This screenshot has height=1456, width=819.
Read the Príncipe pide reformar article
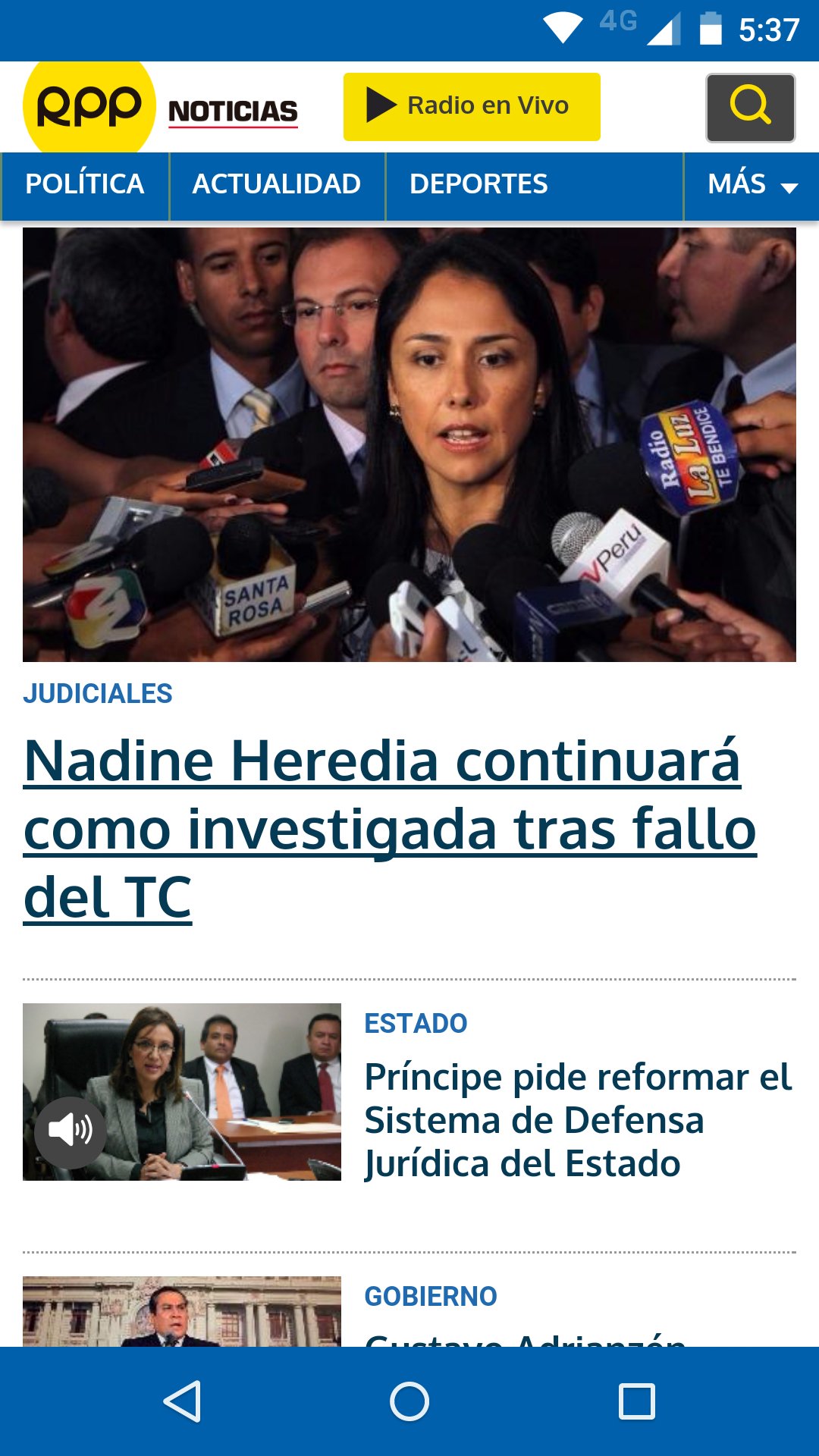pos(578,1120)
